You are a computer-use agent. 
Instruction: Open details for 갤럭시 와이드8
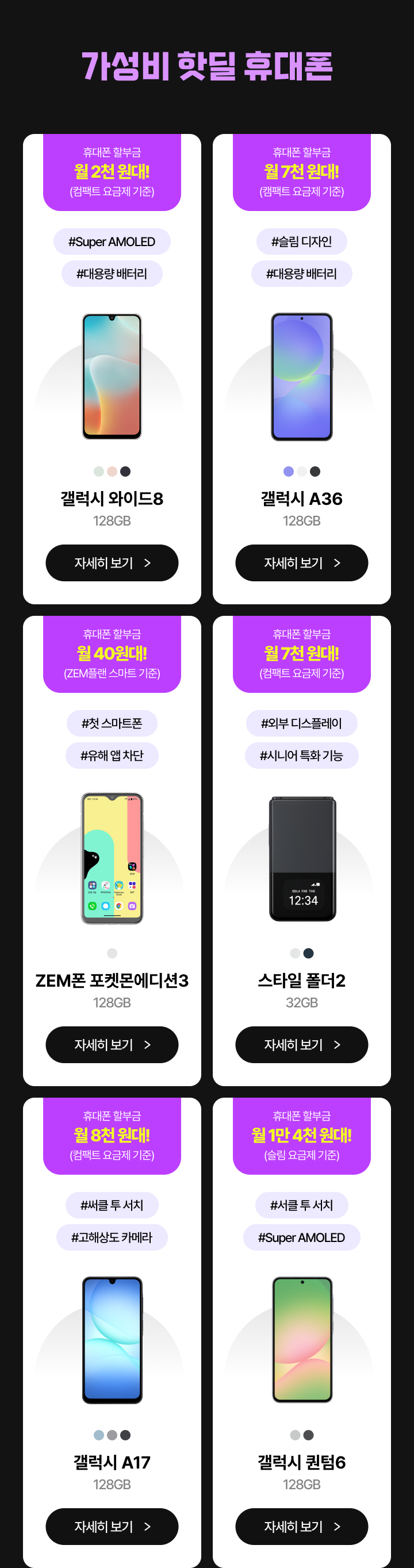pyautogui.click(x=112, y=563)
